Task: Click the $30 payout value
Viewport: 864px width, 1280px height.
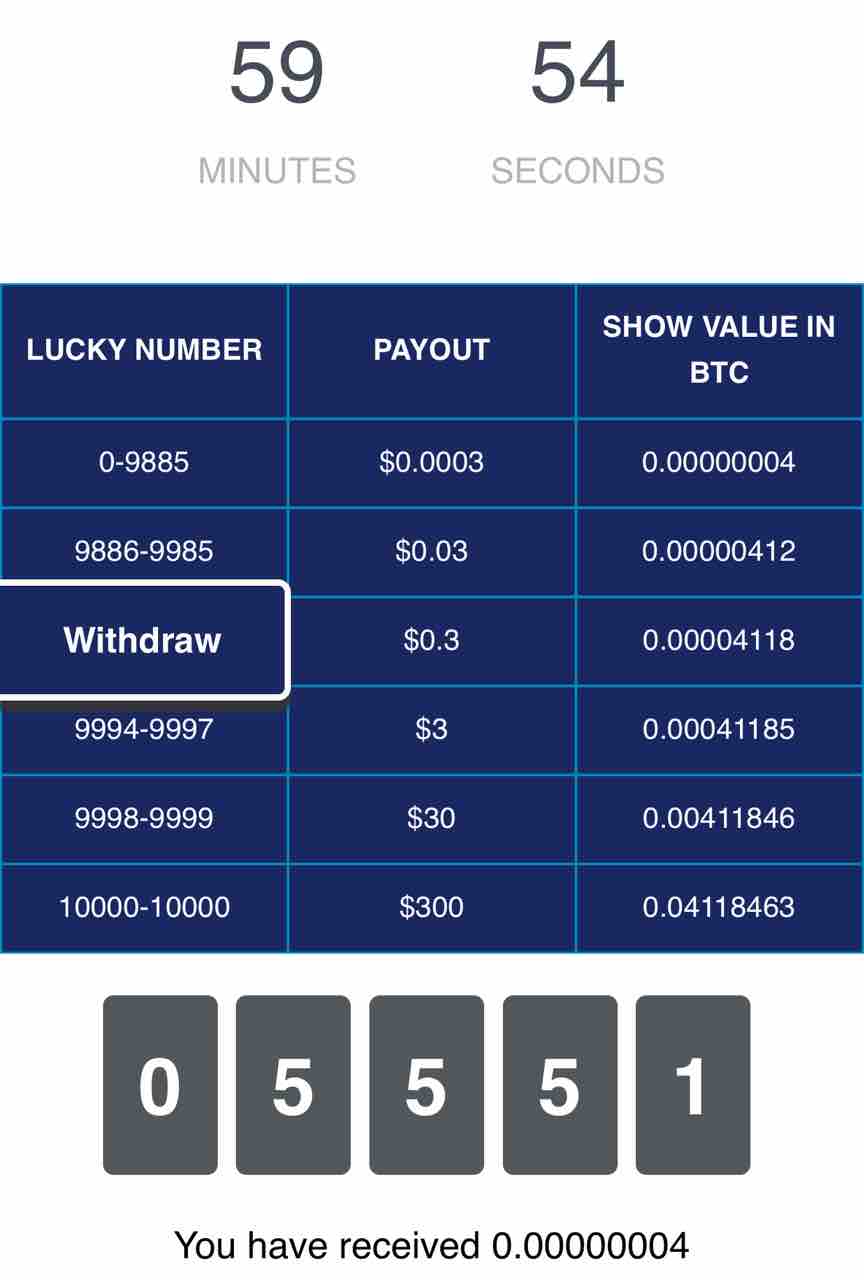Action: [431, 817]
